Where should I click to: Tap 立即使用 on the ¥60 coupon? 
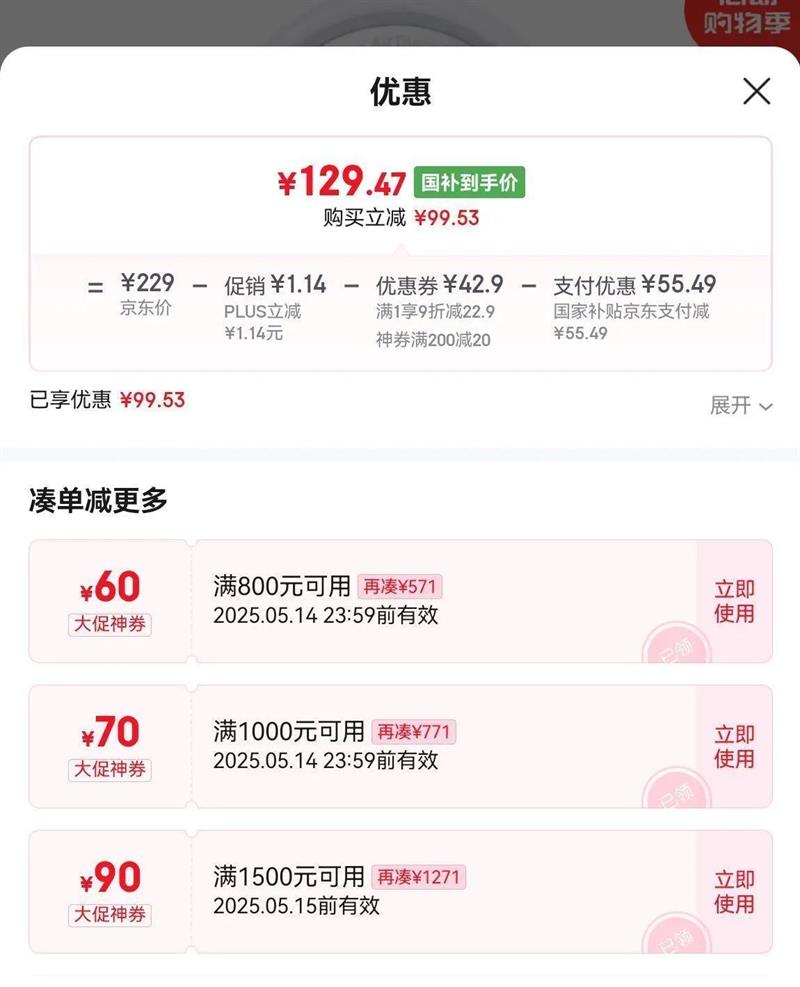click(734, 601)
